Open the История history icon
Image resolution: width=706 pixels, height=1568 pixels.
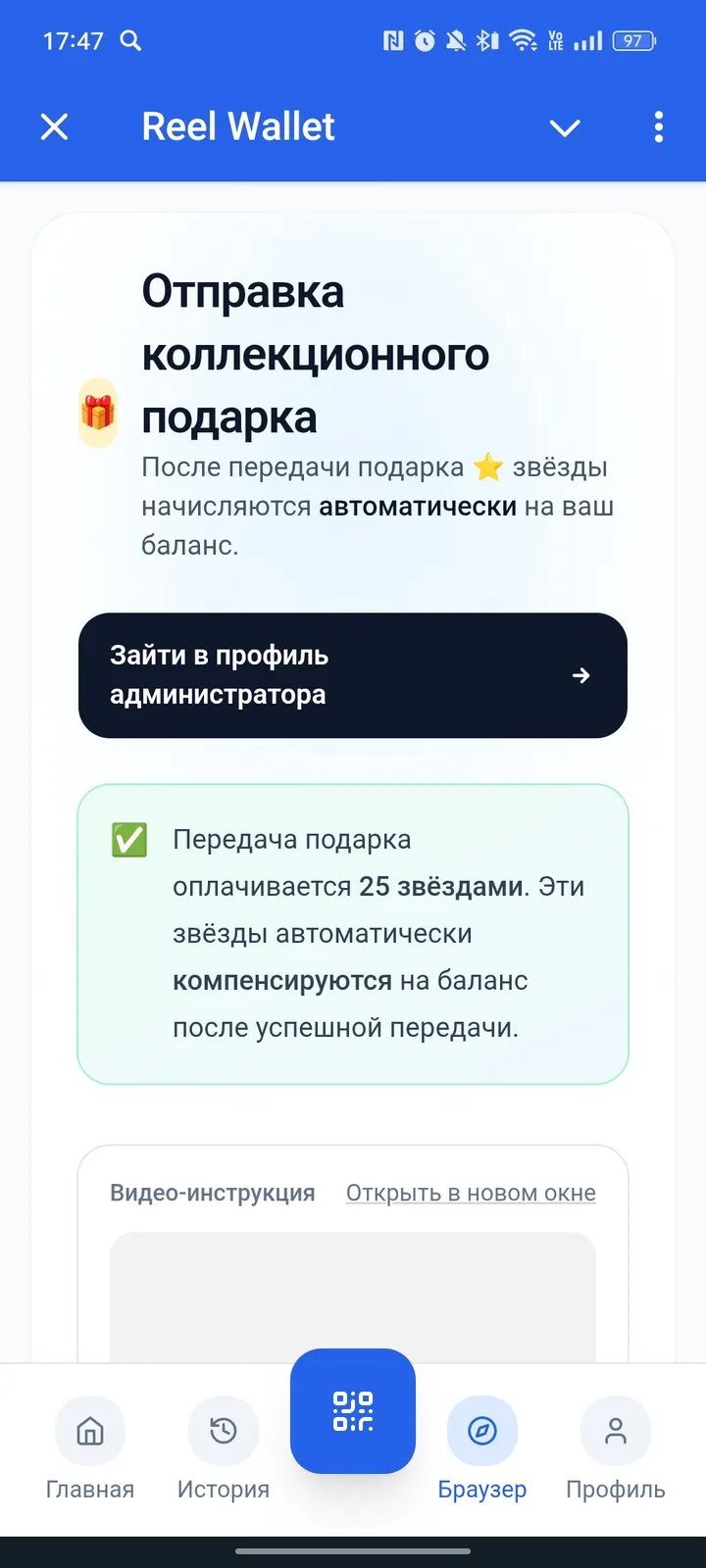tap(222, 1431)
